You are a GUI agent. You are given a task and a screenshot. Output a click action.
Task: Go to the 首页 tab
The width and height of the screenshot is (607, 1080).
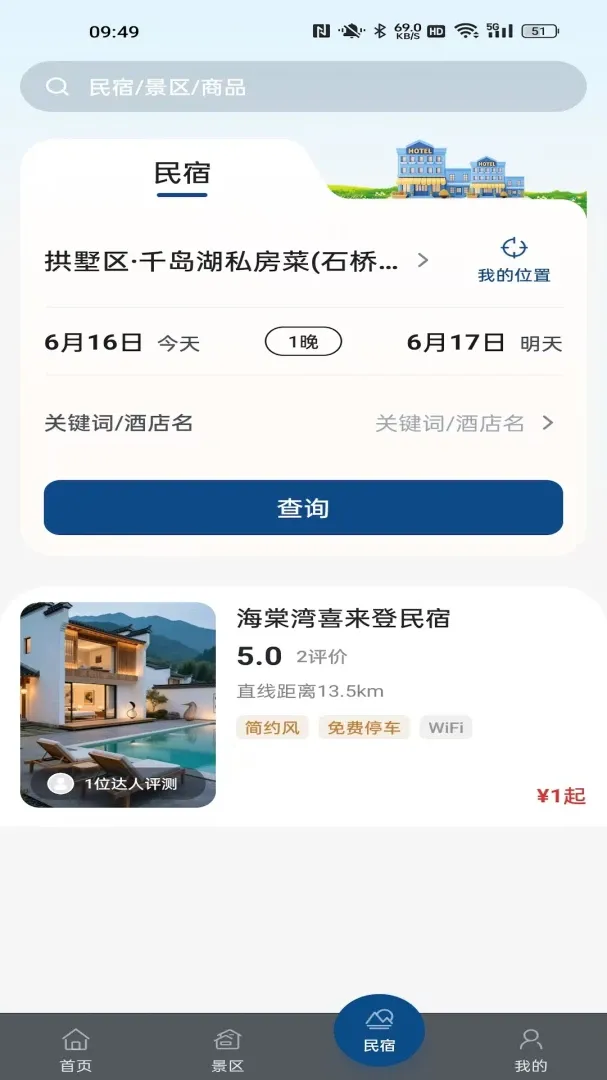pyautogui.click(x=76, y=1050)
